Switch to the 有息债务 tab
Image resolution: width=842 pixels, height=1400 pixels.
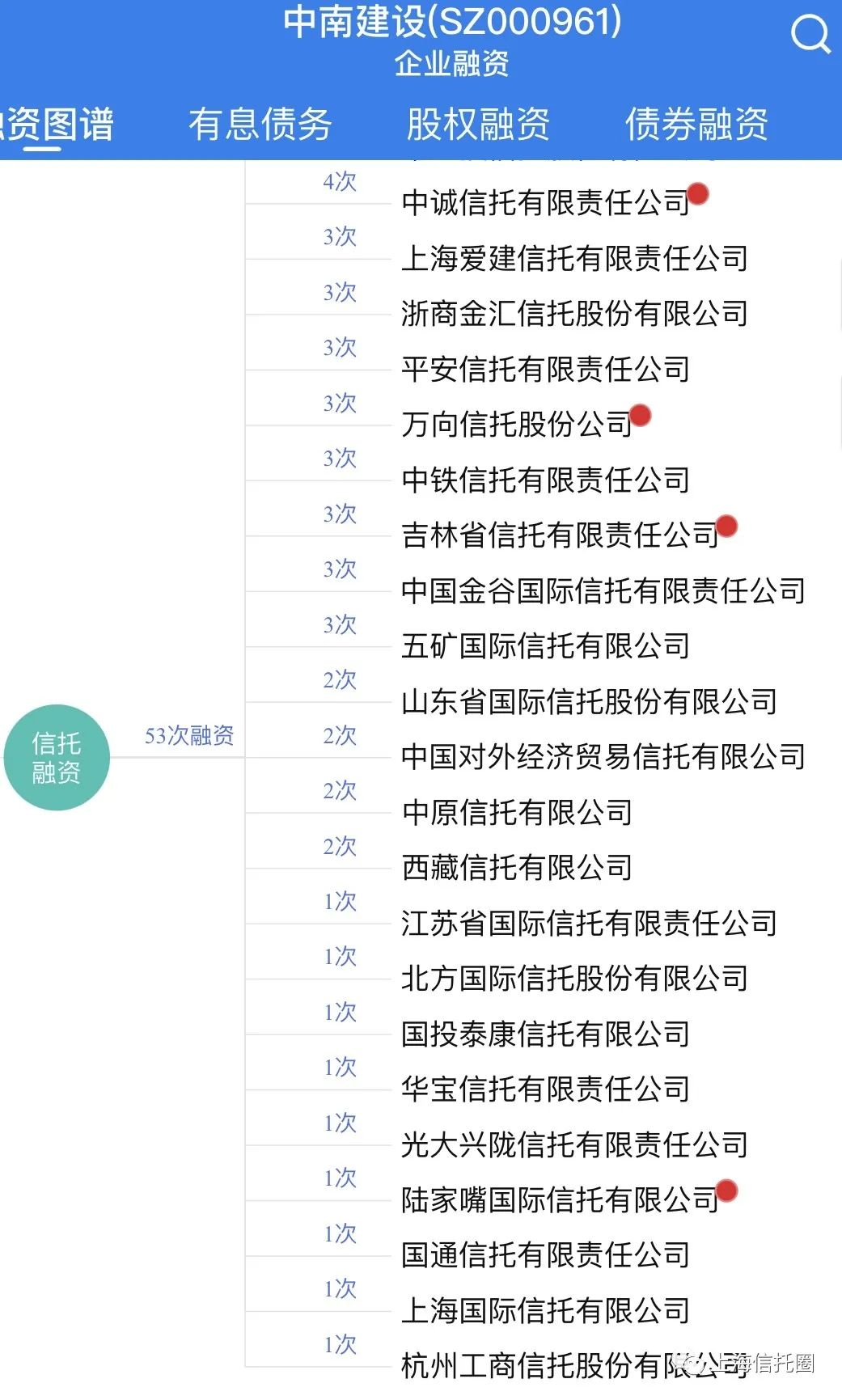tap(260, 125)
